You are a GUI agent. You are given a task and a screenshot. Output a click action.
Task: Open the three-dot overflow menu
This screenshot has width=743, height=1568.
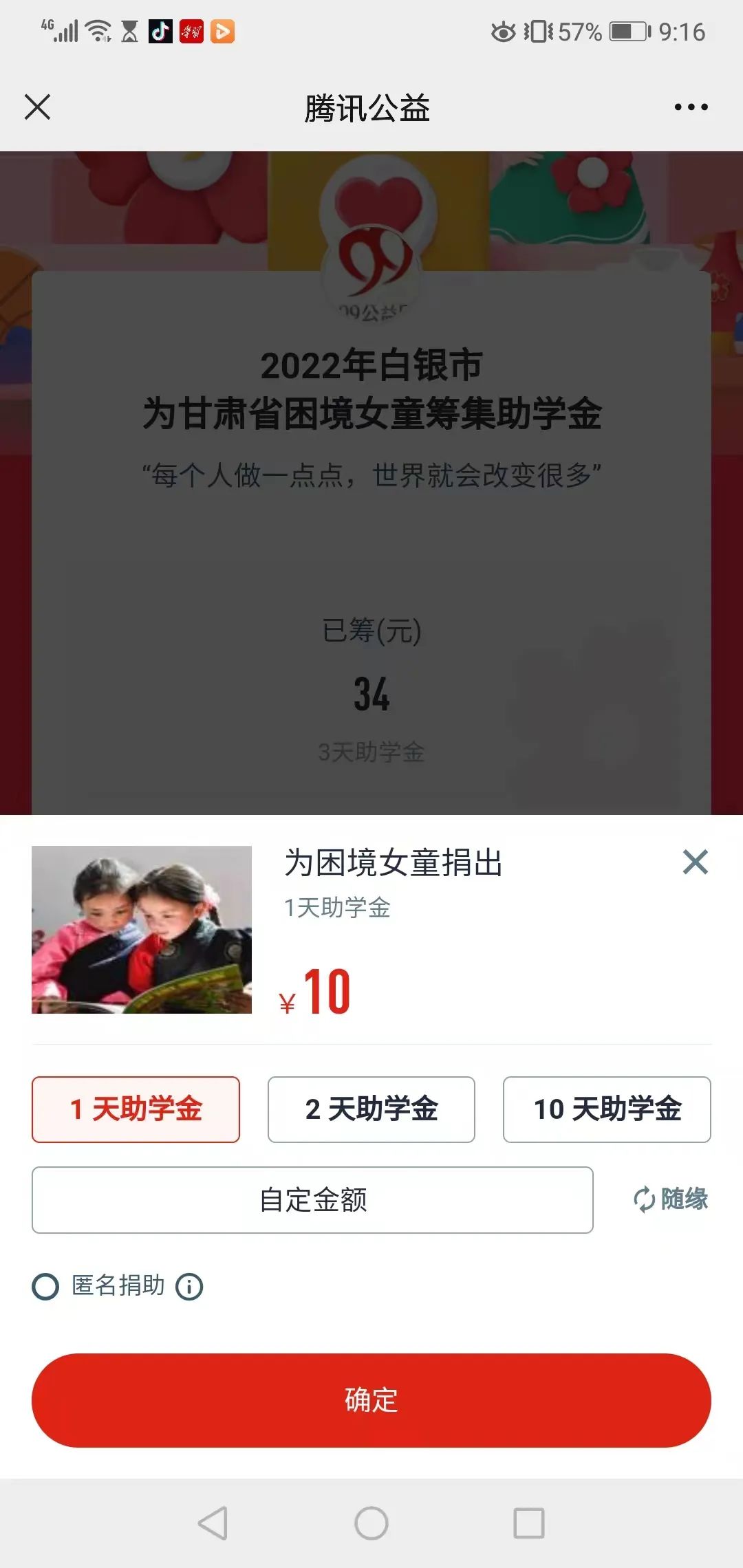(x=691, y=107)
